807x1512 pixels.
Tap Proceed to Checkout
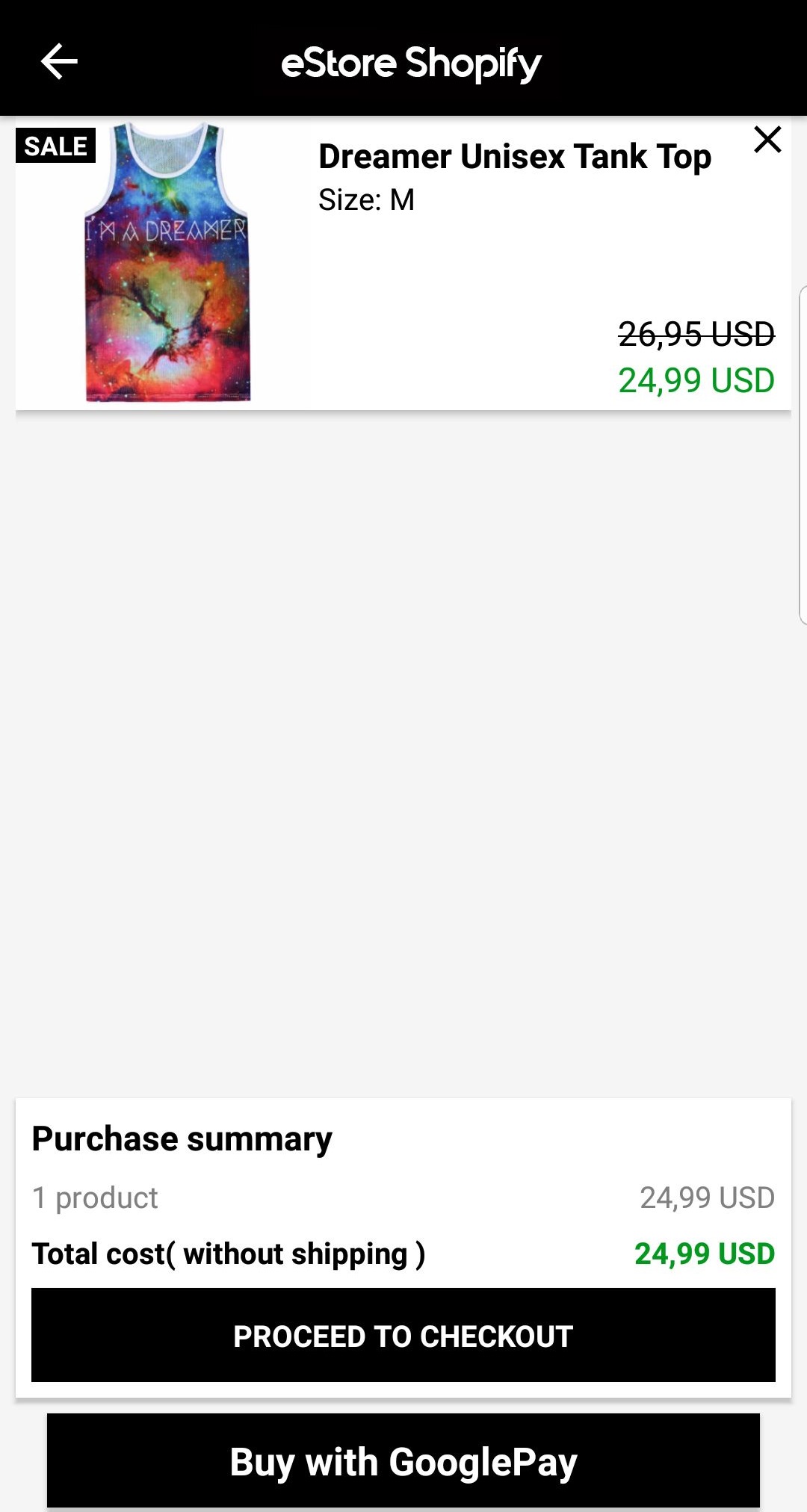point(403,1336)
